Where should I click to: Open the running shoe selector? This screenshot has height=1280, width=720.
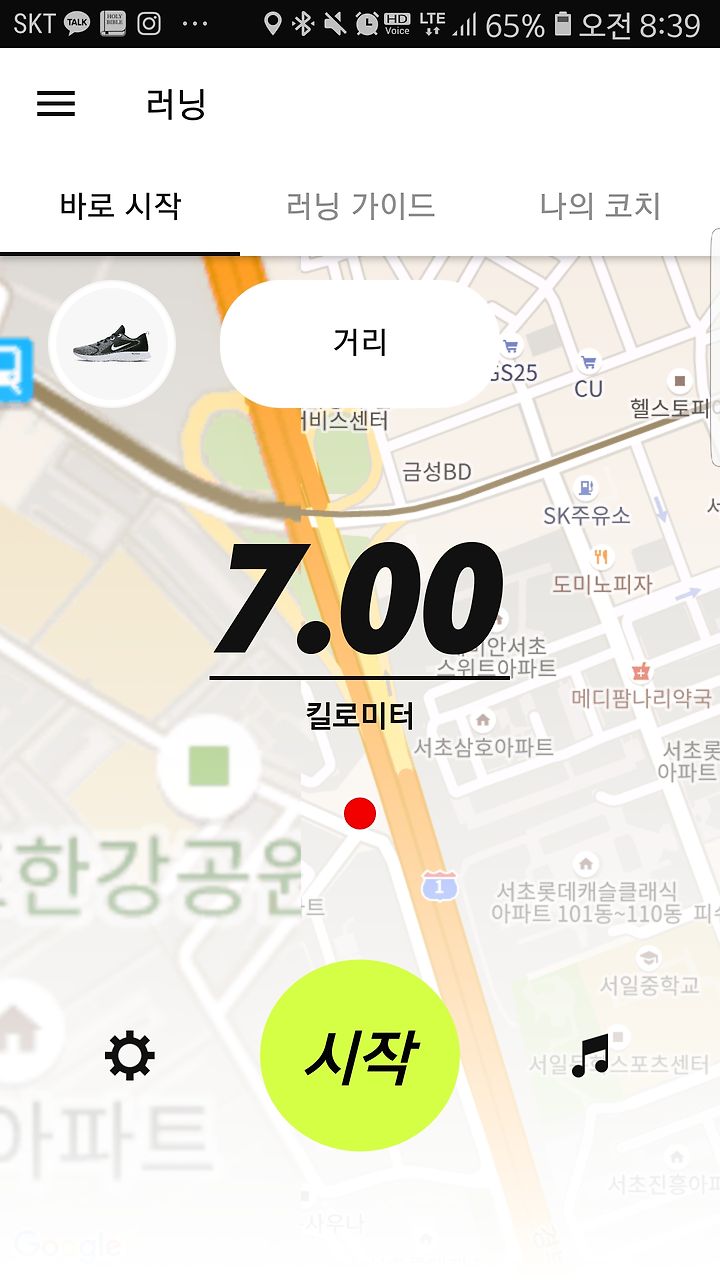112,344
